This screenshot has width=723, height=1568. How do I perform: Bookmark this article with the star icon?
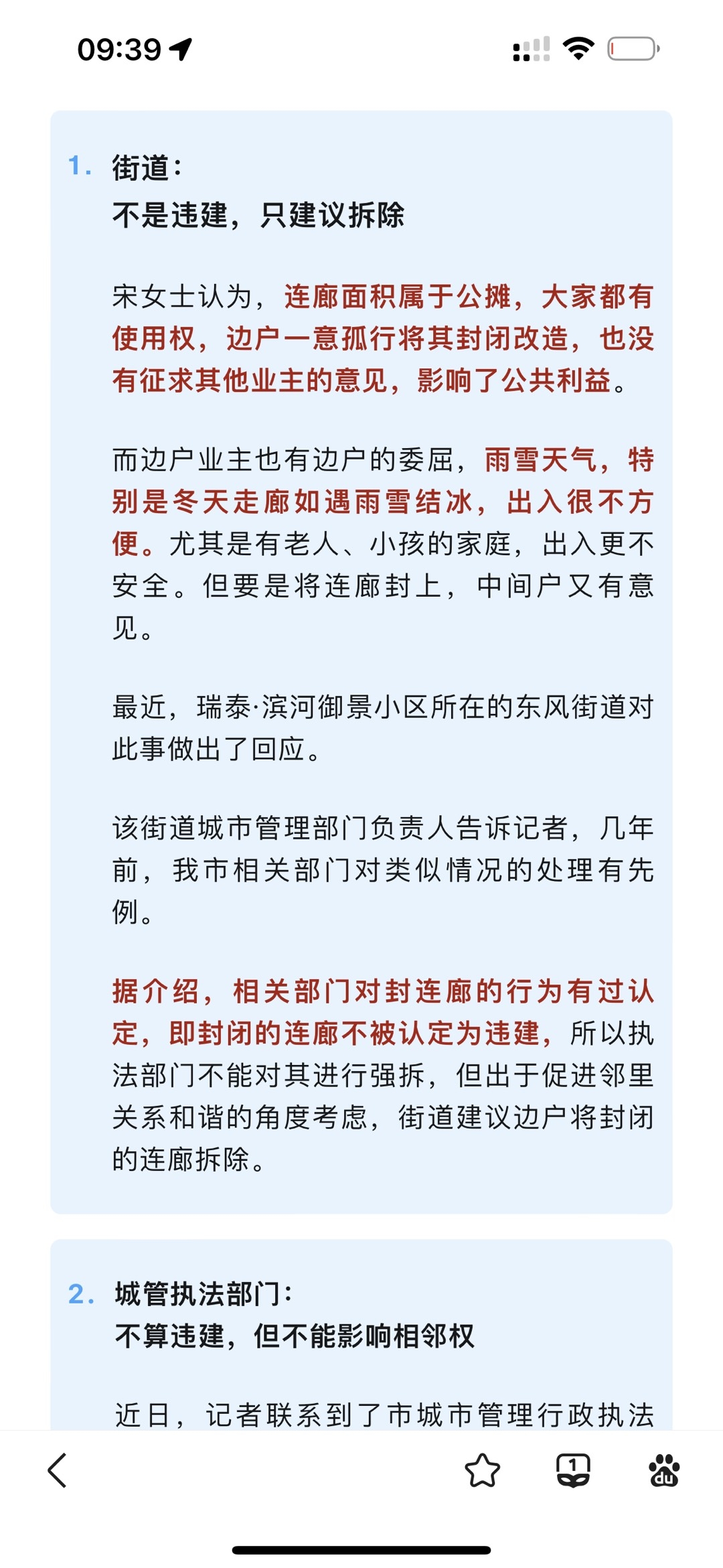[x=482, y=1470]
